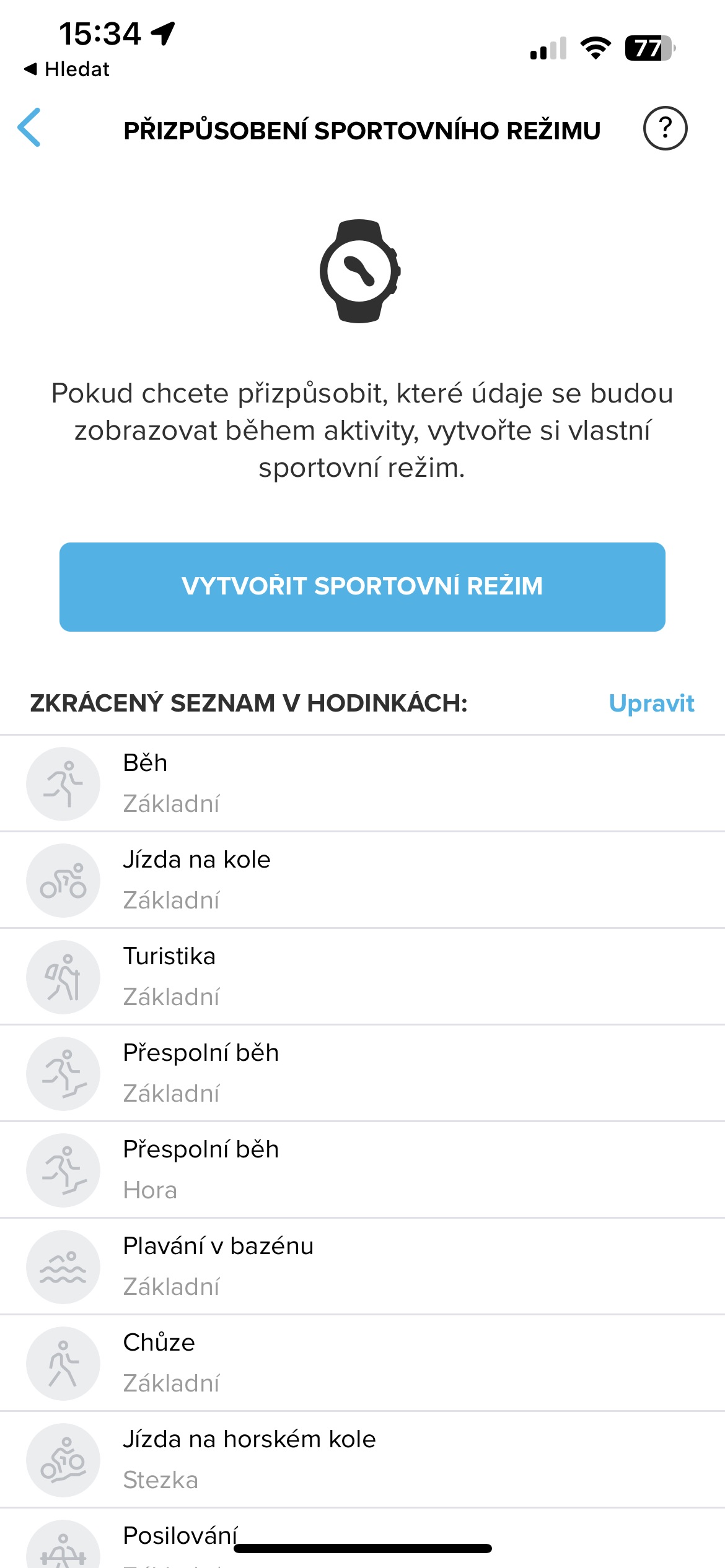Return to previous app via Hledat
Image resolution: width=725 pixels, height=1568 pixels.
point(67,69)
